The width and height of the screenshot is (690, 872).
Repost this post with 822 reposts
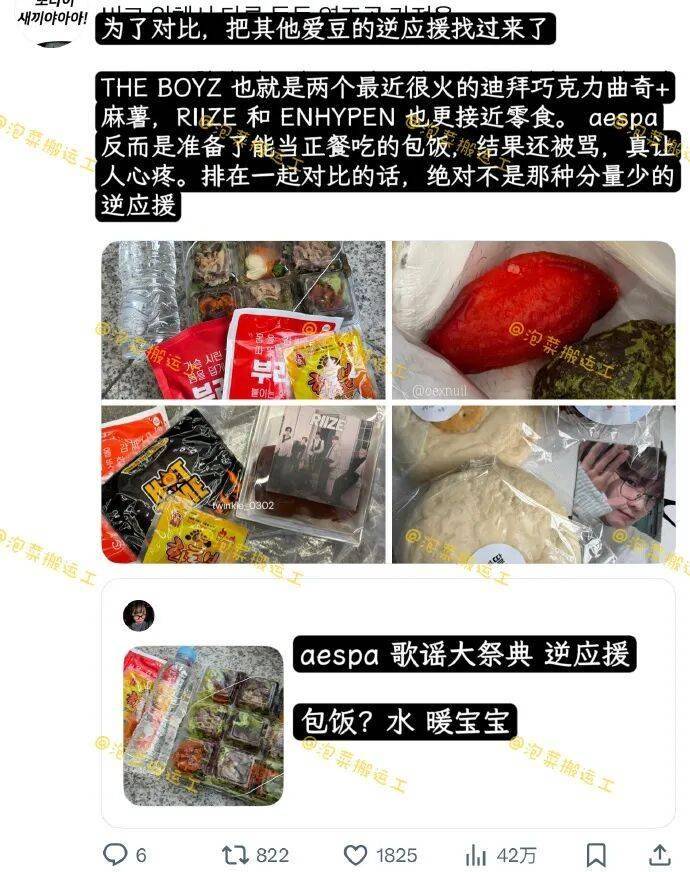click(235, 854)
